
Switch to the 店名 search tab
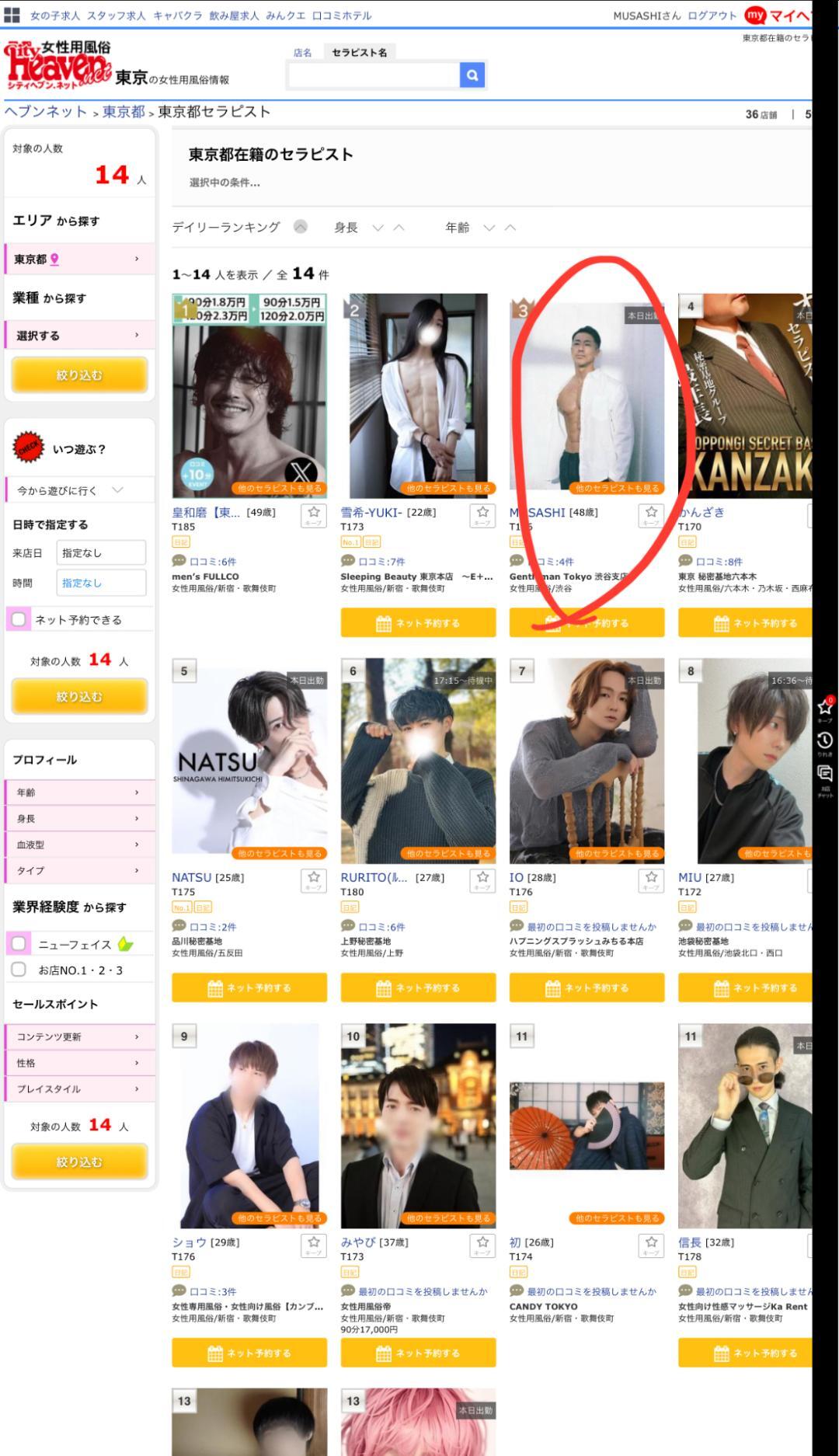(302, 53)
